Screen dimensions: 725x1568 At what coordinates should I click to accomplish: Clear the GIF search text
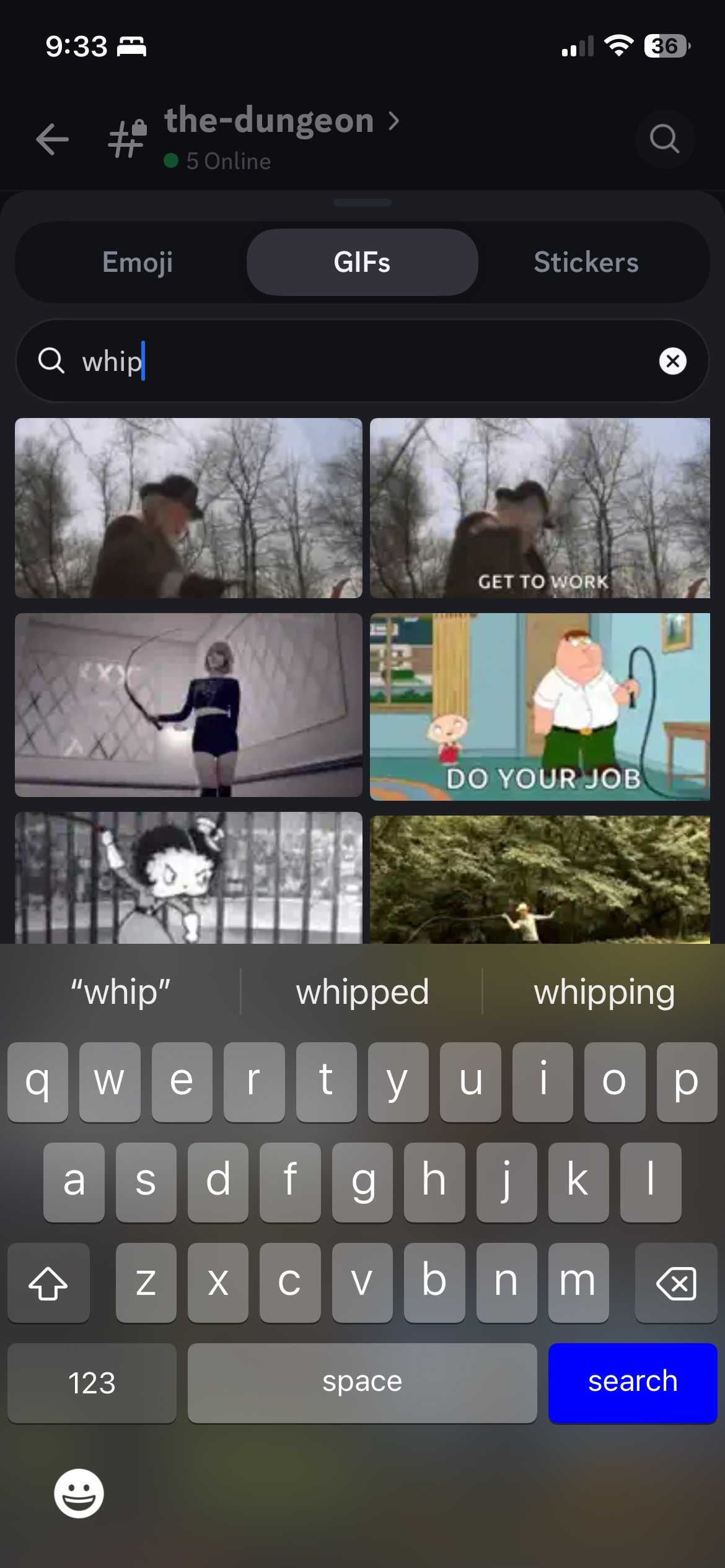672,360
